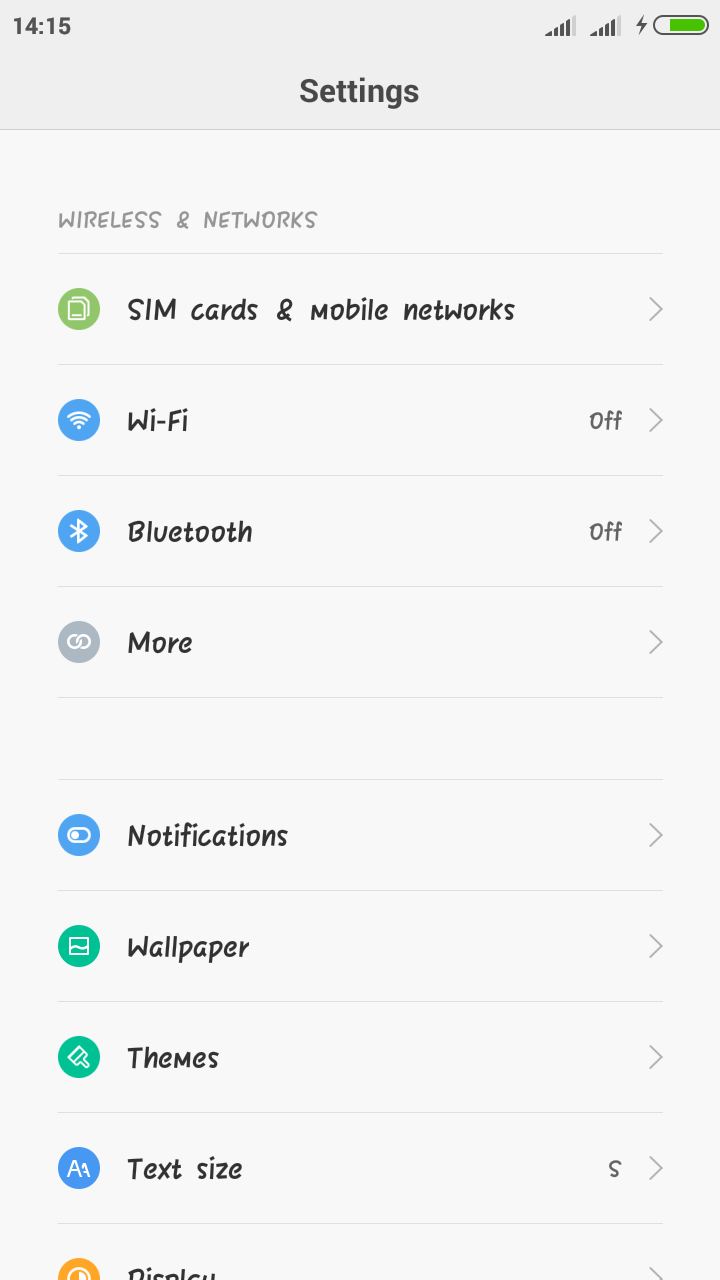The width and height of the screenshot is (720, 1280).
Task: Open SIM cards & mobile networks settings
Action: (360, 310)
